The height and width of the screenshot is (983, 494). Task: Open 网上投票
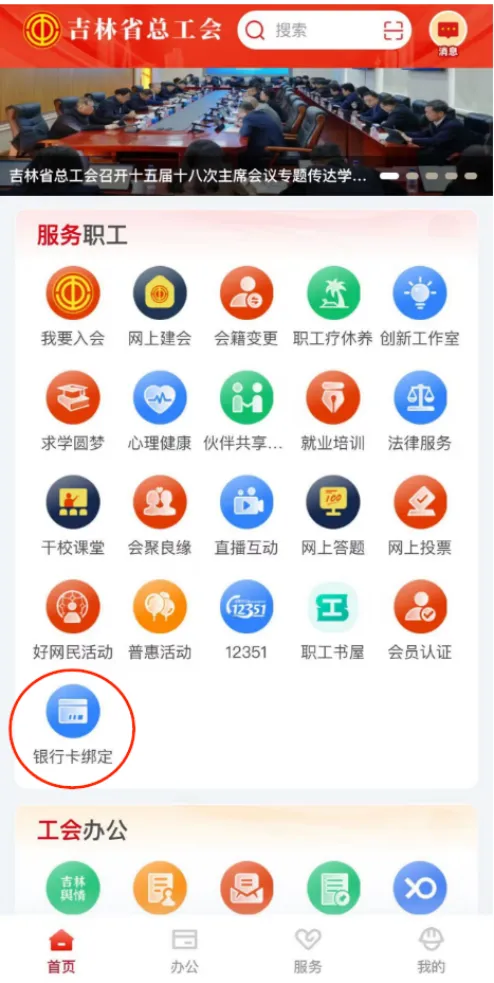click(x=419, y=515)
